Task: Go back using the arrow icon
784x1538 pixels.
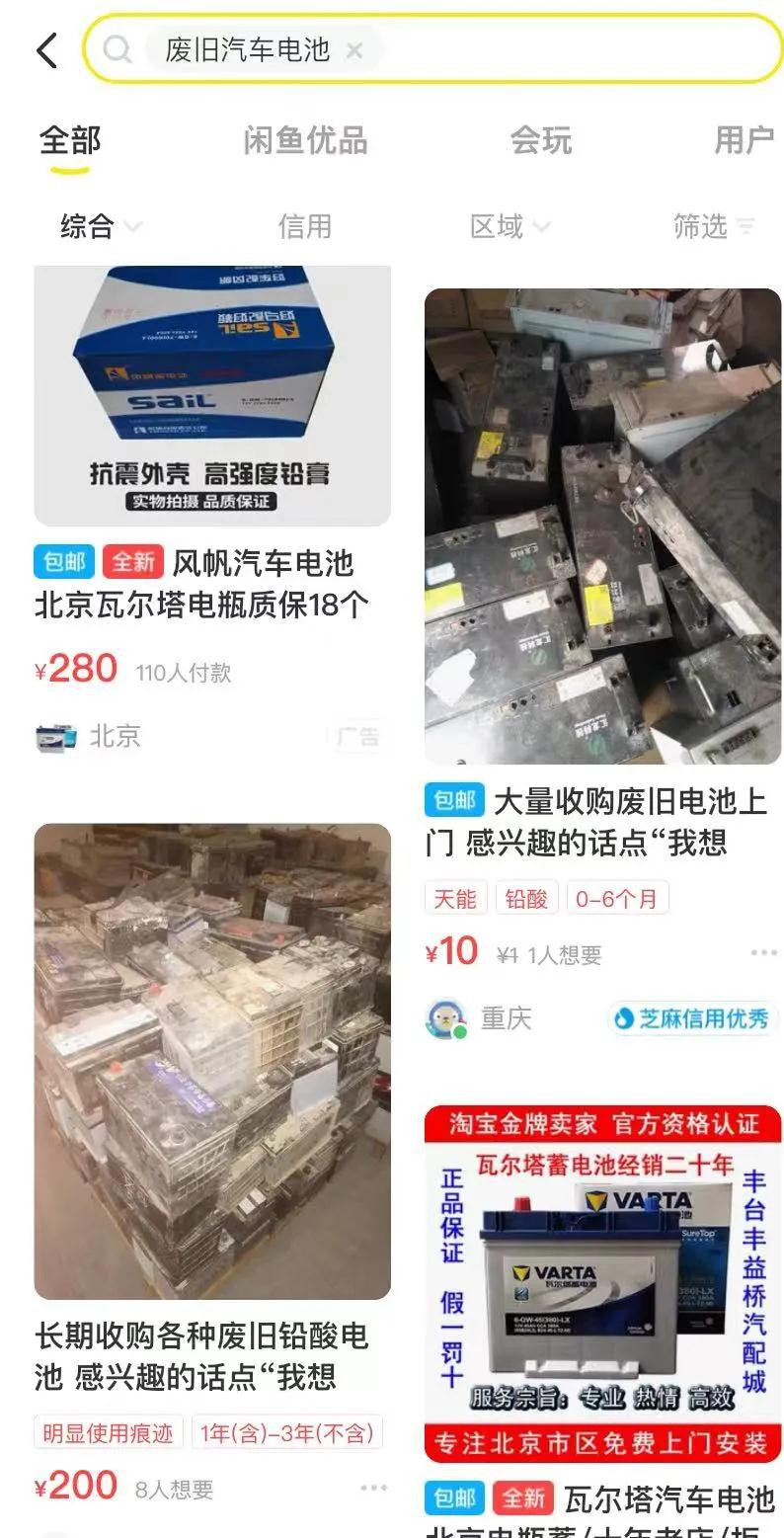Action: (46, 49)
